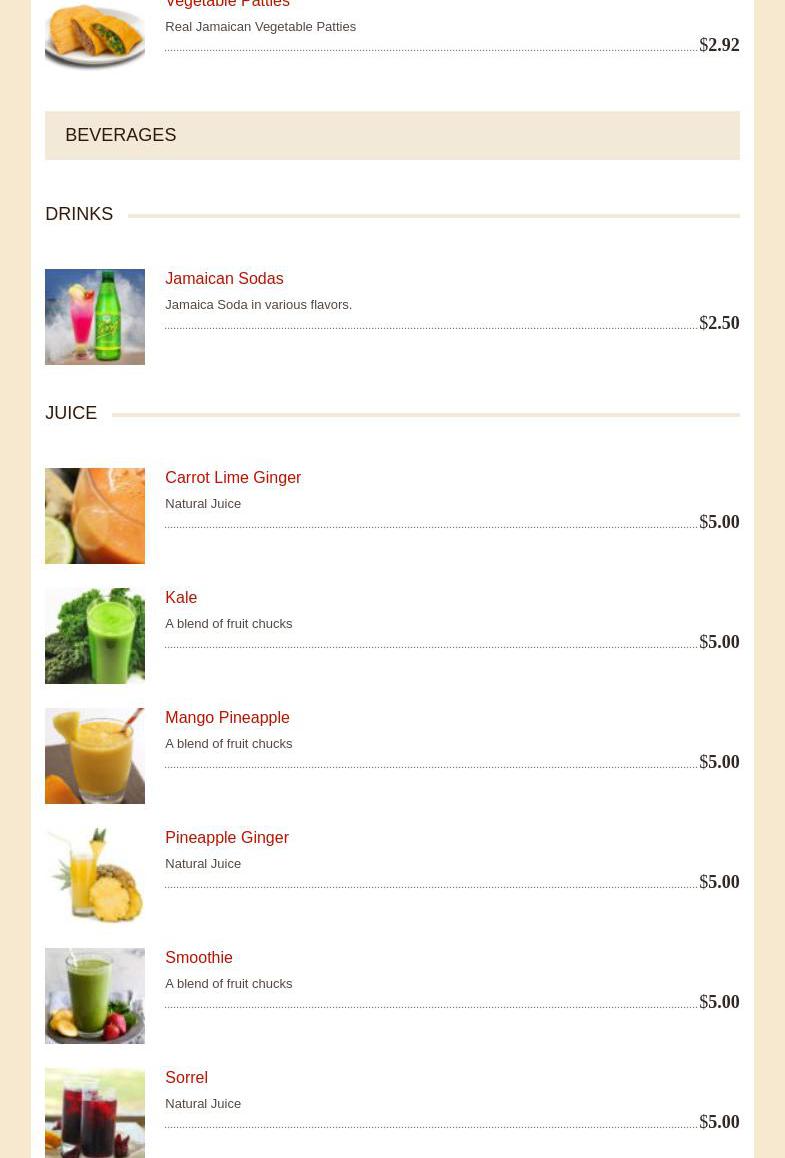This screenshot has height=1158, width=785.
Task: Tap the Jamaican Sodas photo
Action: coord(95,317)
